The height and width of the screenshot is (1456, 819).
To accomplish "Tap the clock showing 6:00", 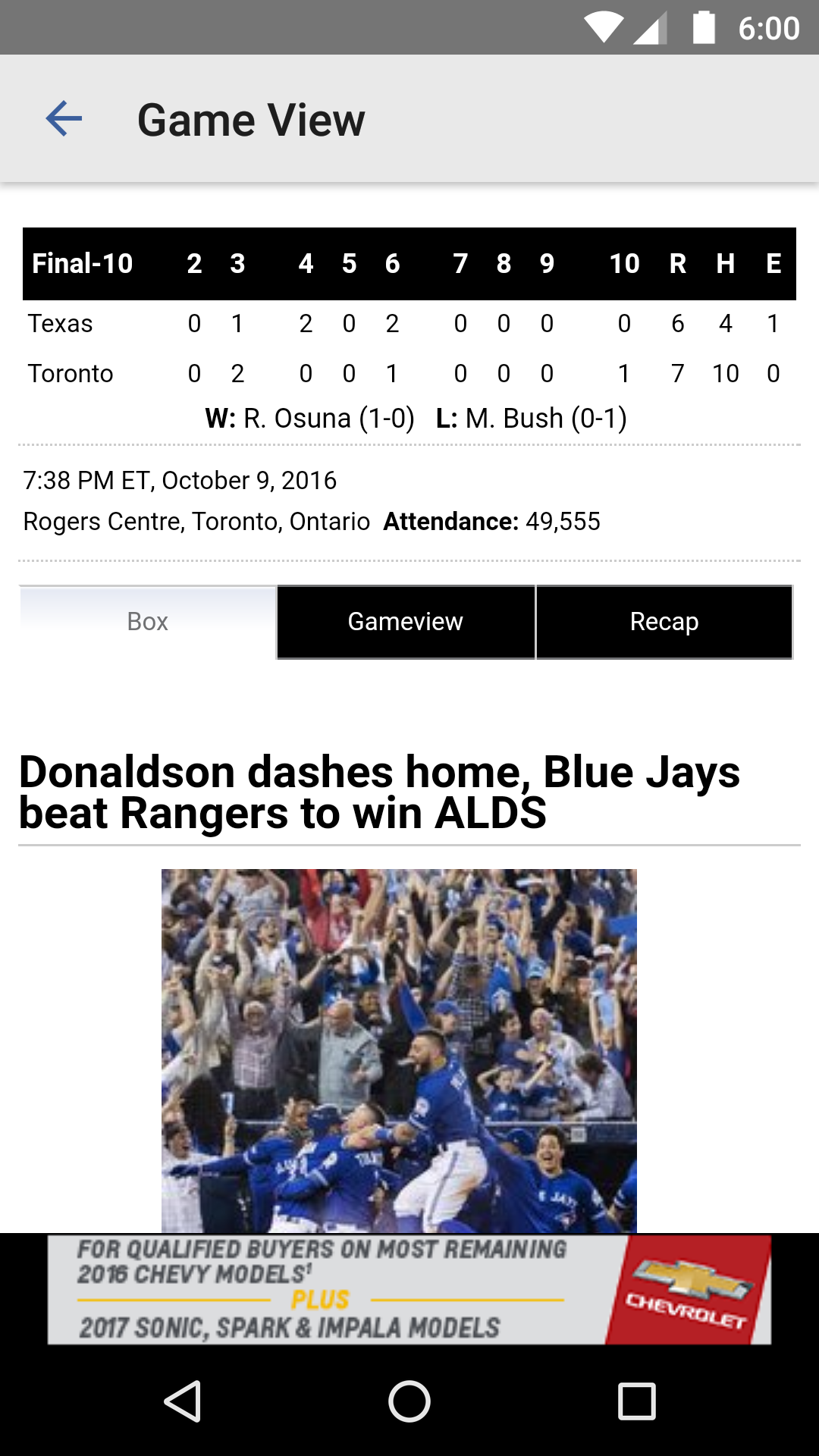I will (x=768, y=28).
